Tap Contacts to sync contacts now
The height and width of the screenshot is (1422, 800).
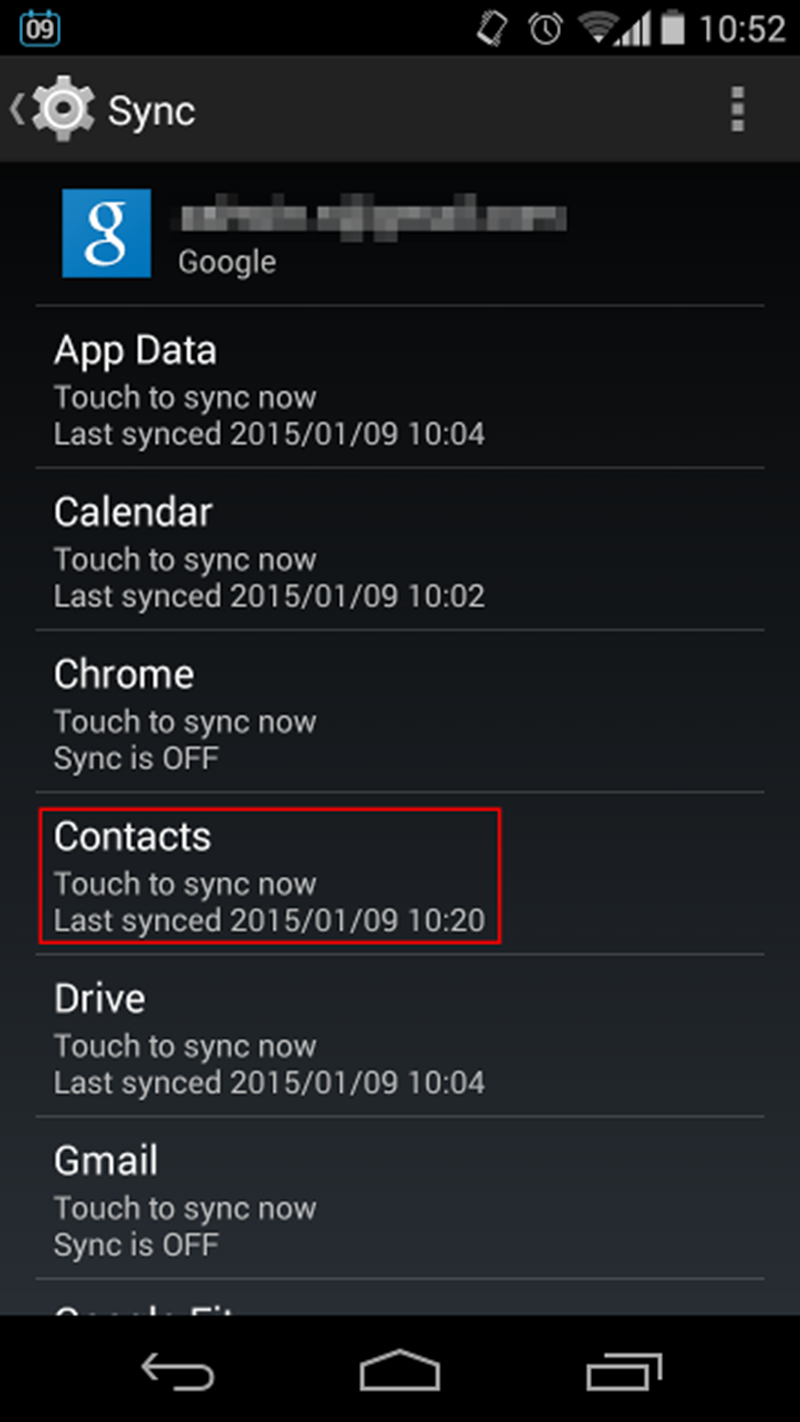click(270, 876)
